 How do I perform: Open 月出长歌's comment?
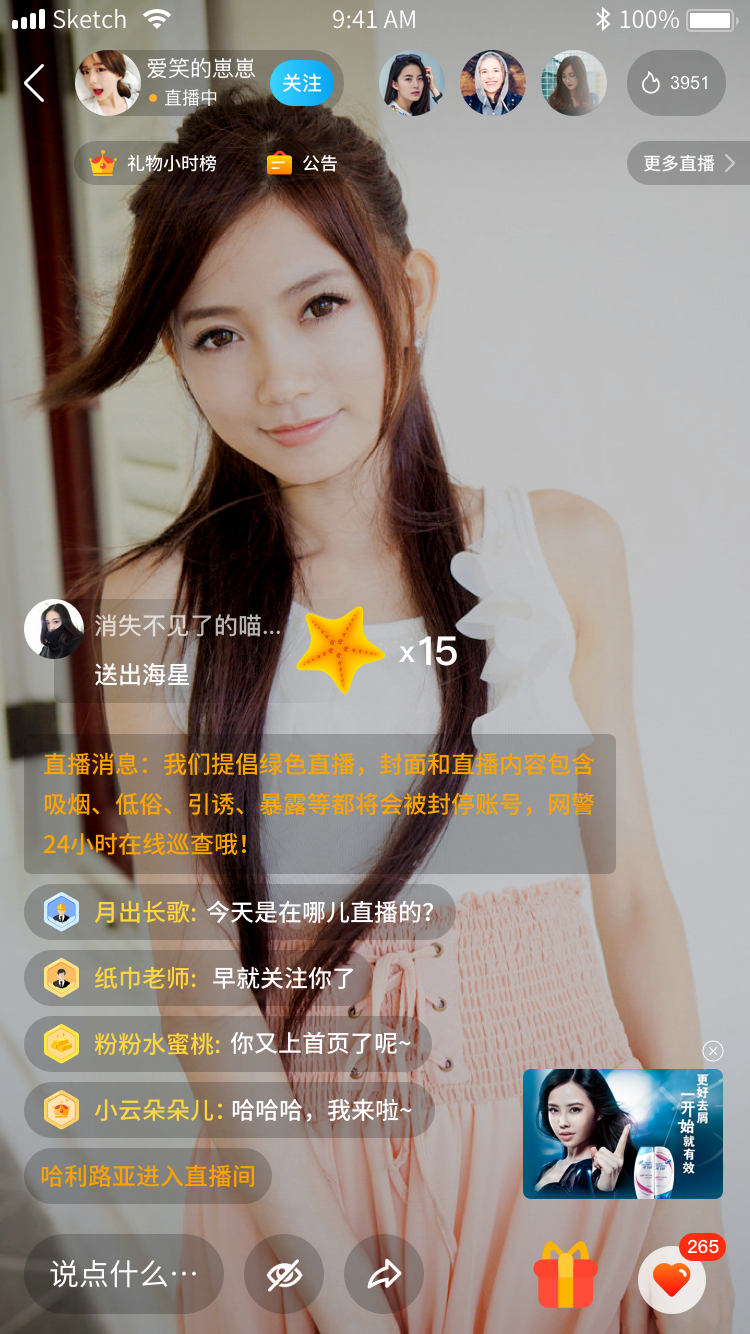[240, 912]
